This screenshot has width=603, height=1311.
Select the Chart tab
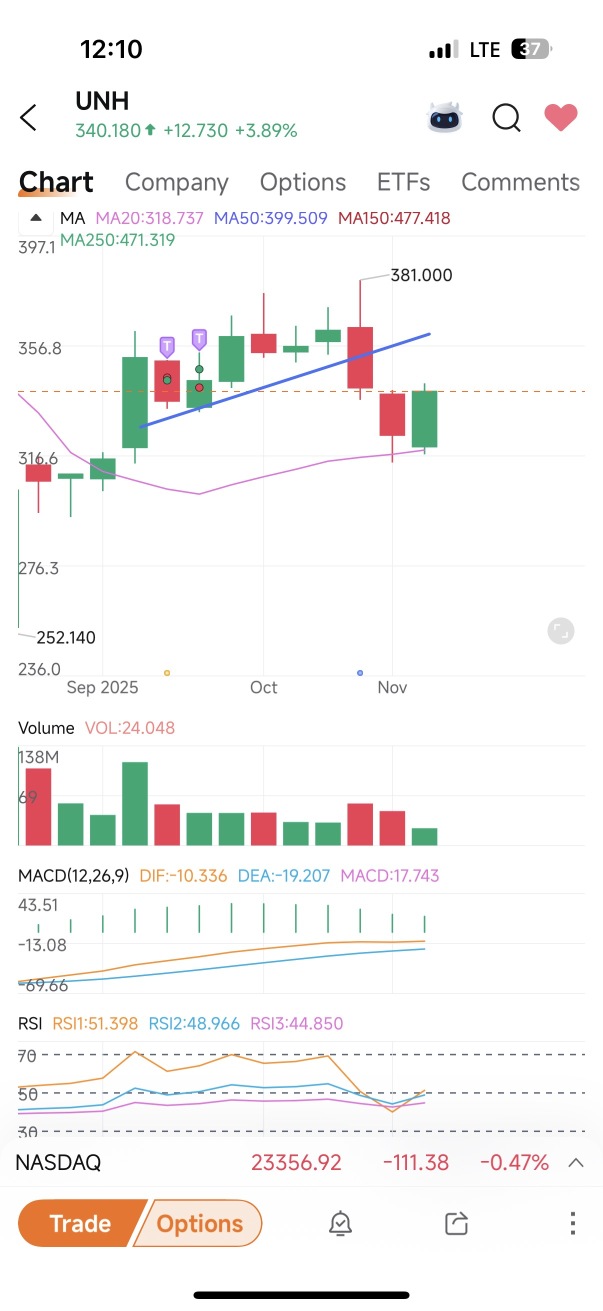(x=56, y=182)
